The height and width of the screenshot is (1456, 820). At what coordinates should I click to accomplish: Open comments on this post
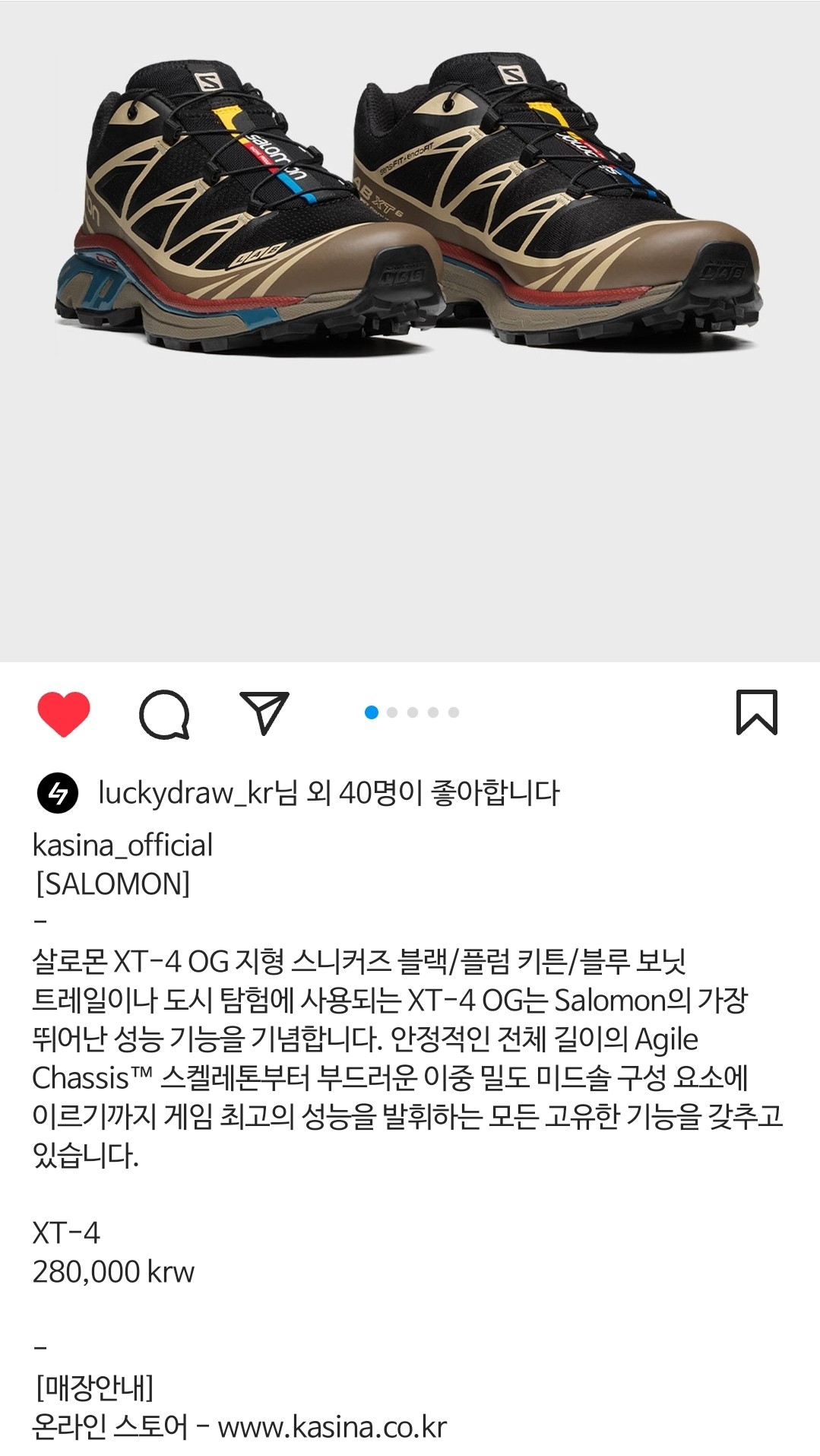[x=164, y=714]
